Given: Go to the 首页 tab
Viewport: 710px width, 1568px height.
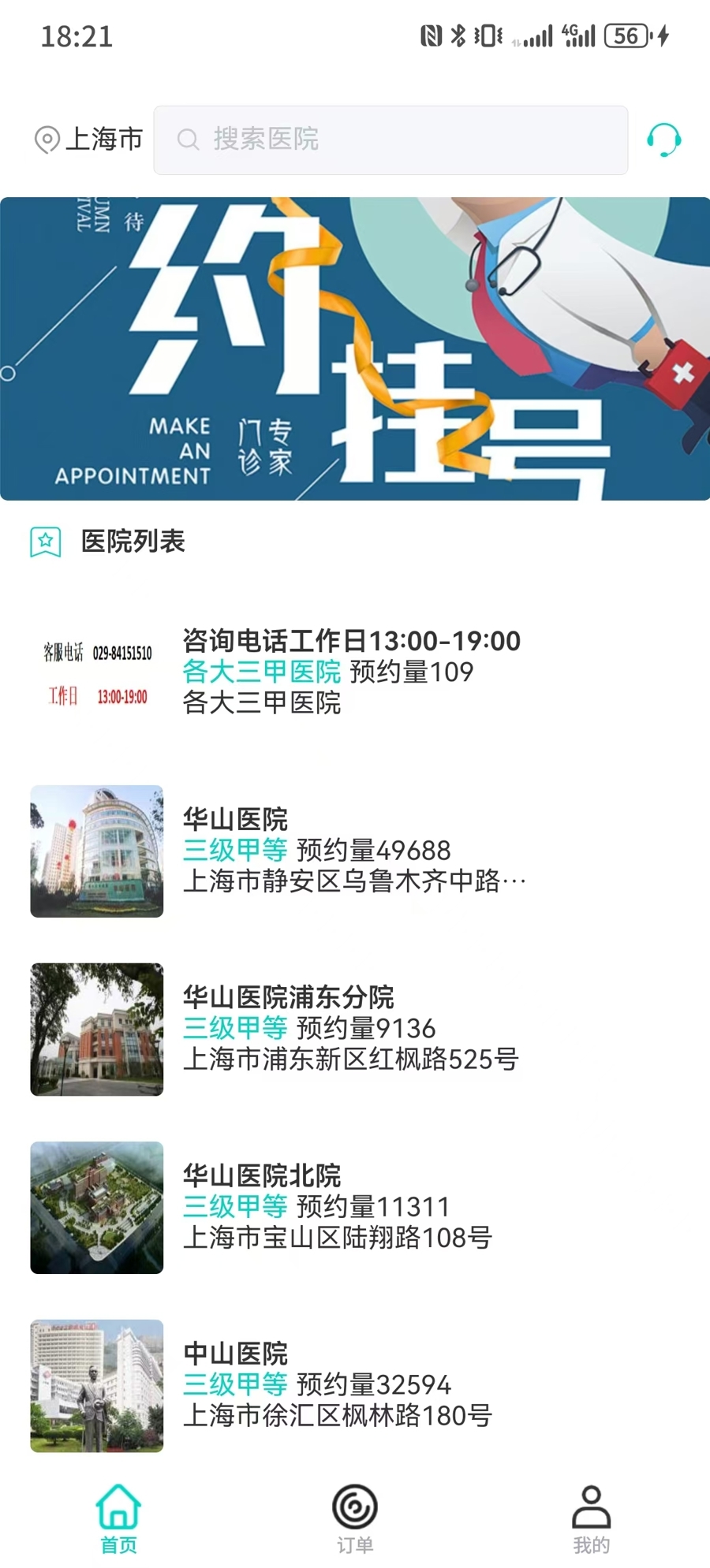Looking at the screenshot, I should pyautogui.click(x=118, y=1518).
